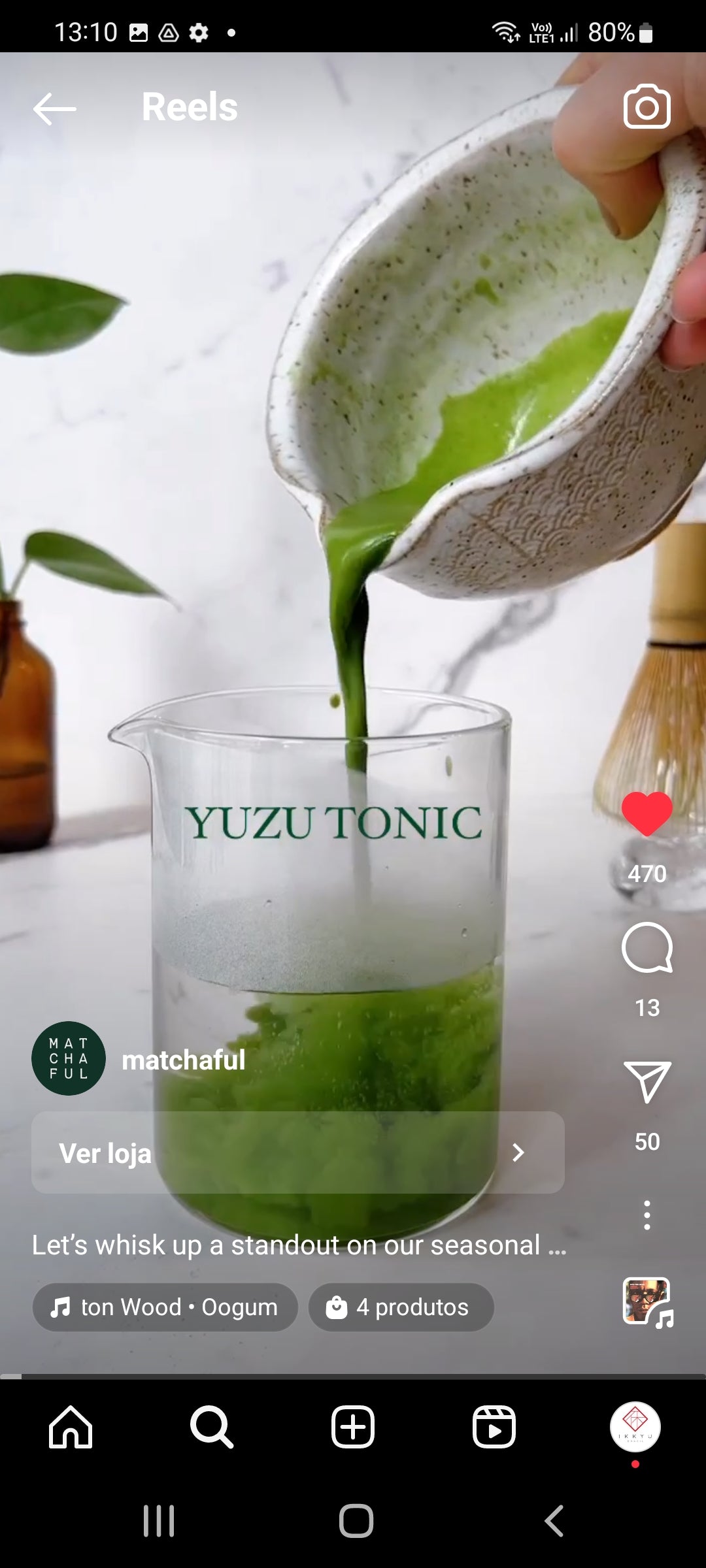Image resolution: width=706 pixels, height=1568 pixels.
Task: Switch to the Search tab
Action: pyautogui.click(x=211, y=1427)
